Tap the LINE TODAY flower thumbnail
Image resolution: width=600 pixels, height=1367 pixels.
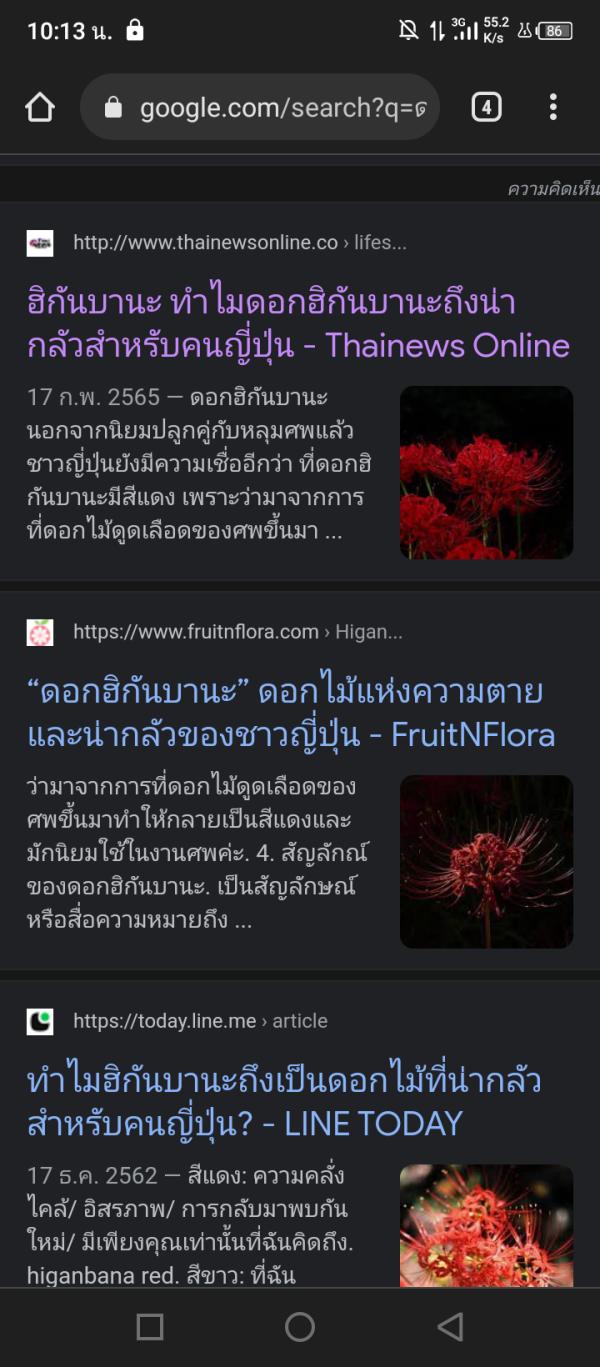[486, 1225]
